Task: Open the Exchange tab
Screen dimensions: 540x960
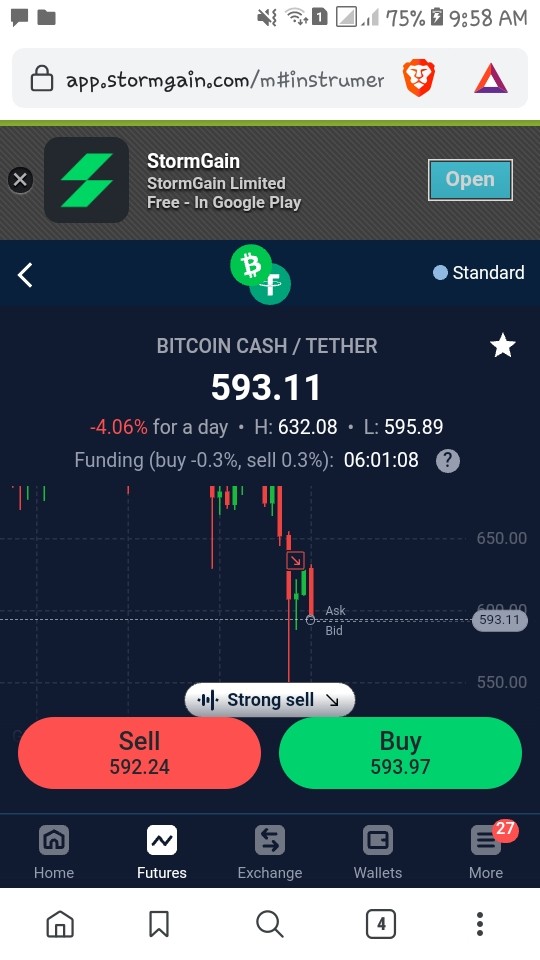Action: 270,852
